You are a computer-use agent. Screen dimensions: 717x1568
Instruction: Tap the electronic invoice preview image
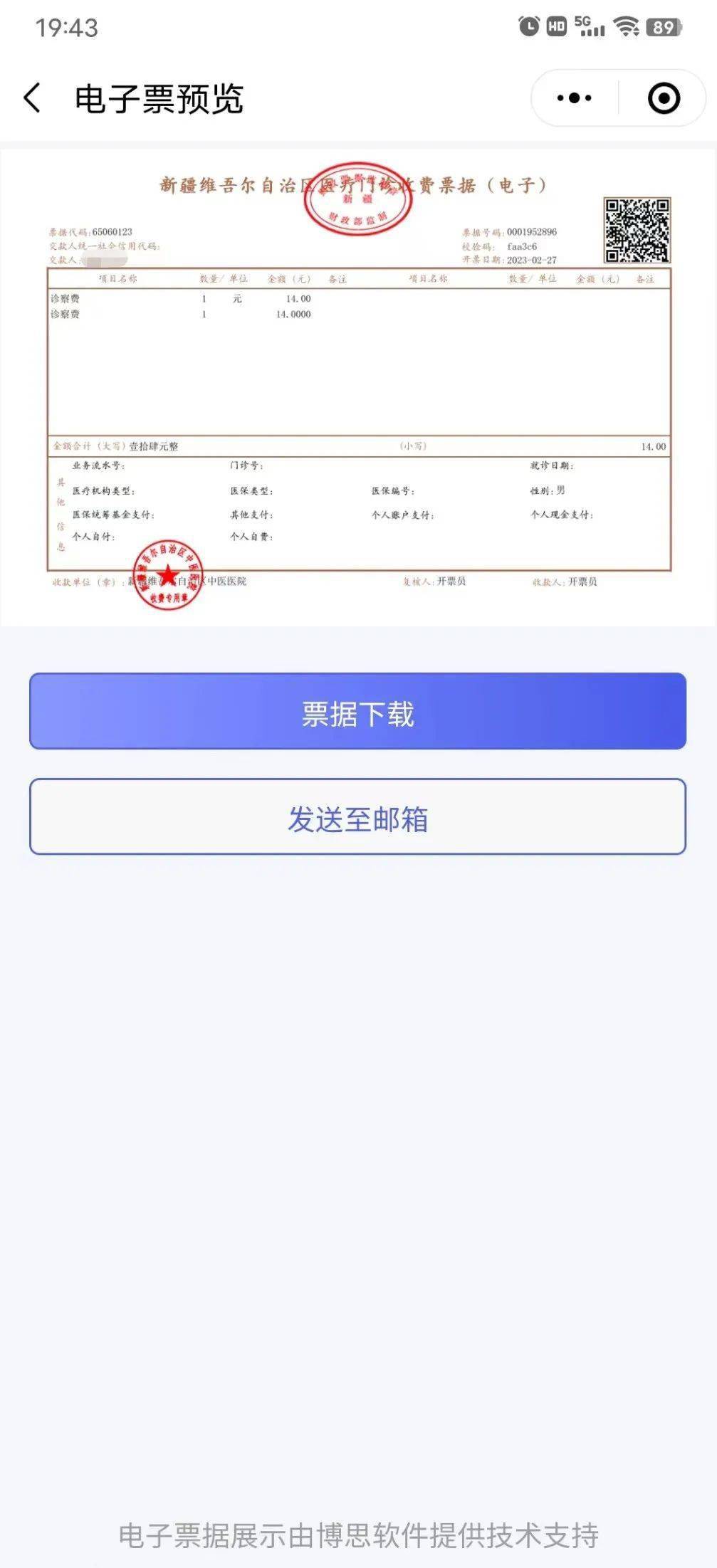click(x=358, y=377)
